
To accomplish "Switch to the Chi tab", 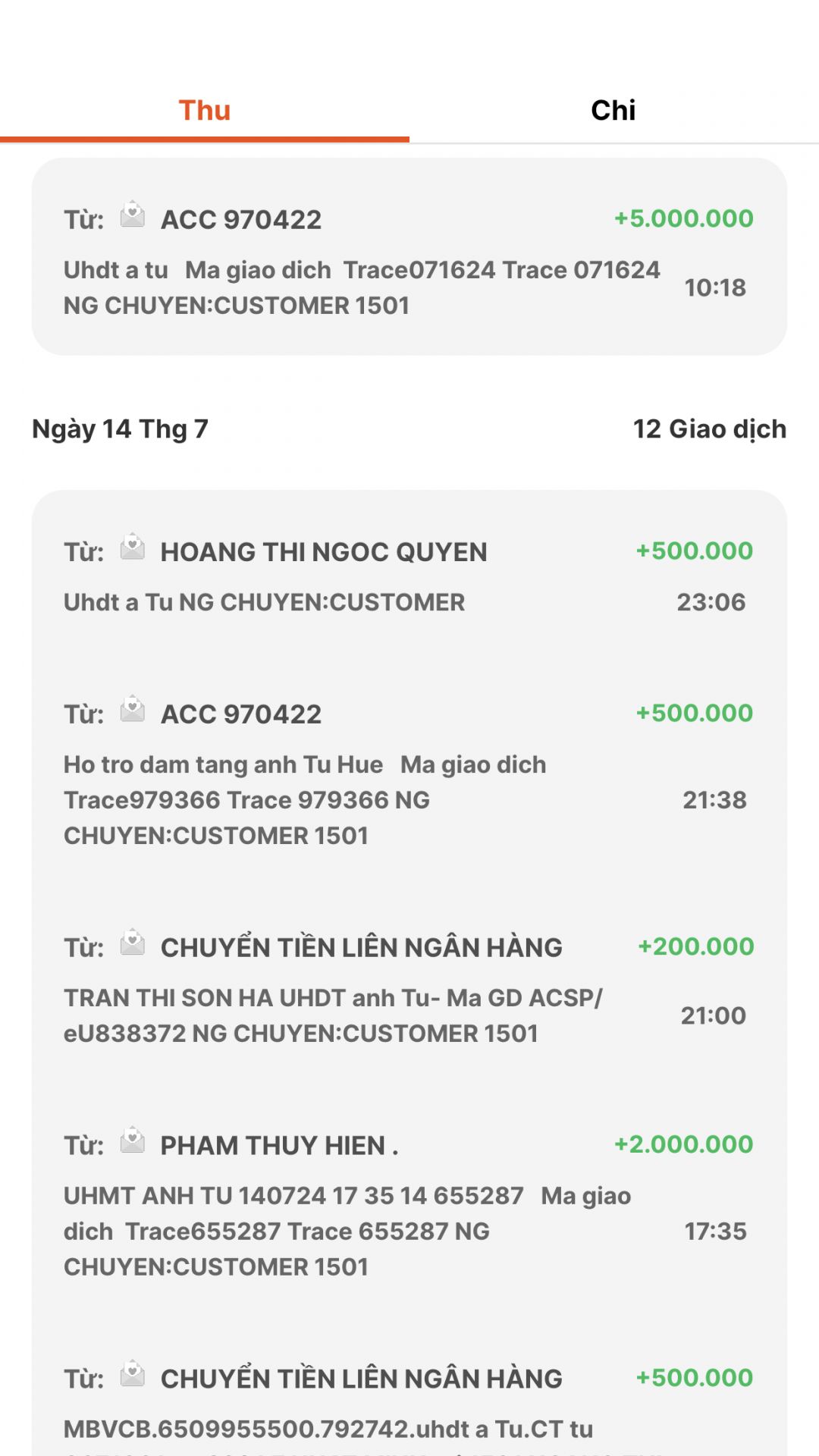I will click(x=613, y=111).
